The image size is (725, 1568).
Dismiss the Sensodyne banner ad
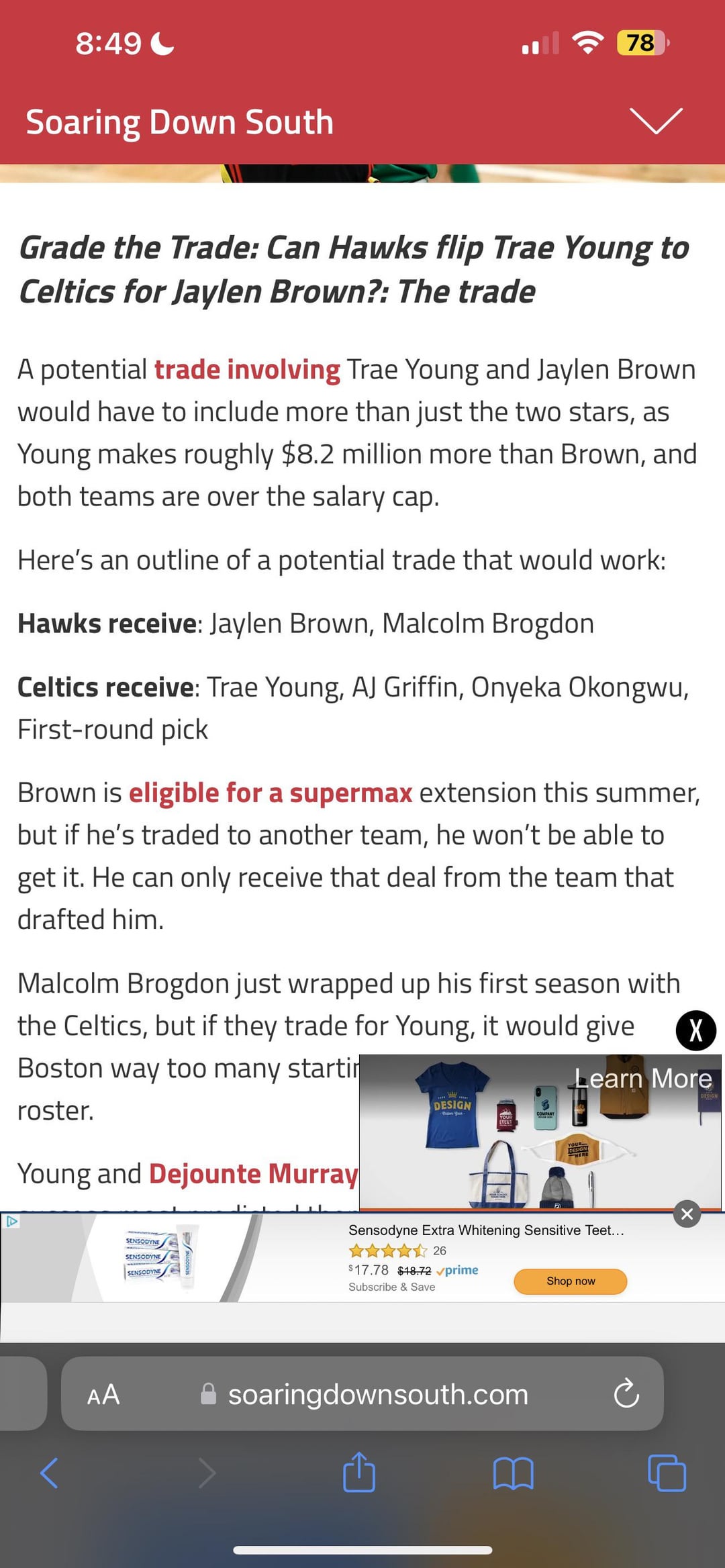687,1214
